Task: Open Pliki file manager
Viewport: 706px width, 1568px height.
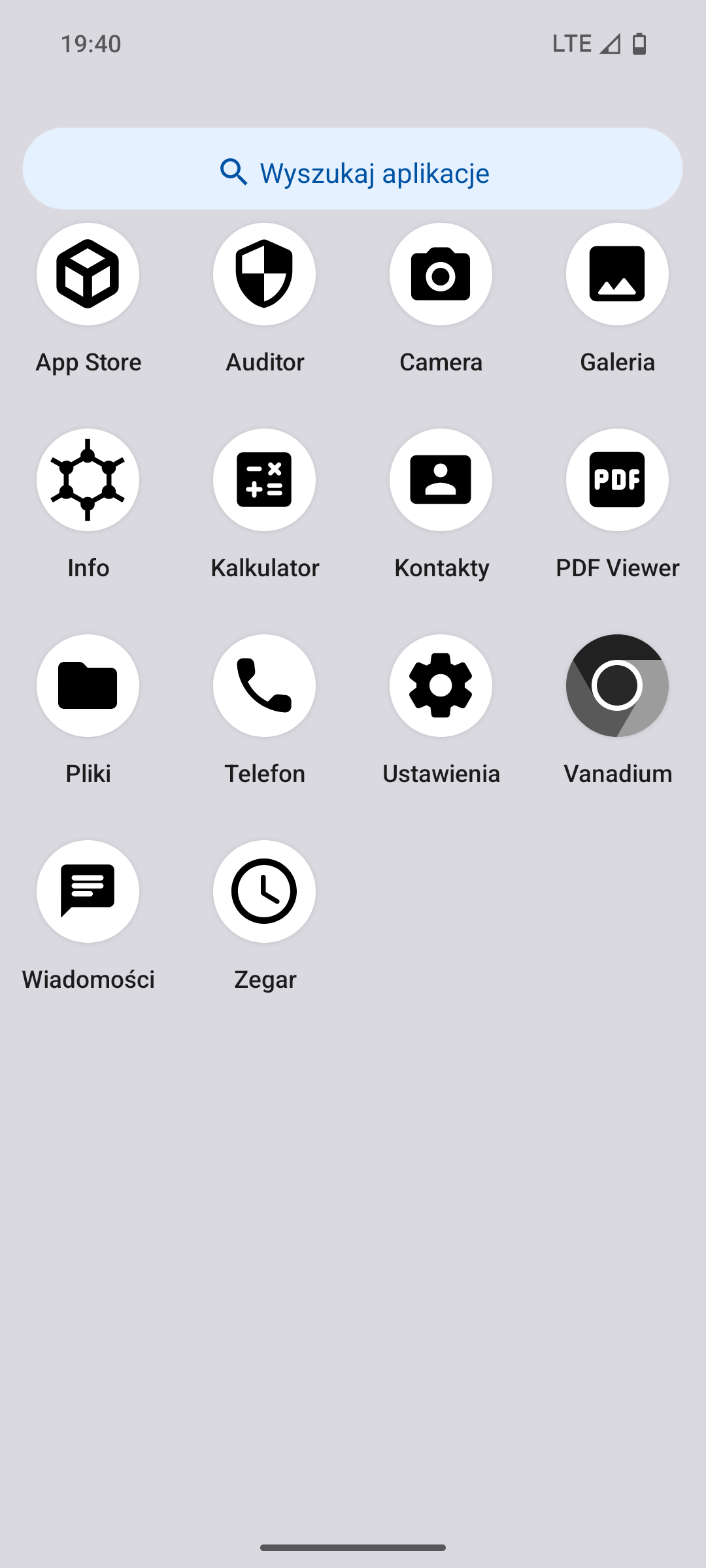Action: point(88,686)
